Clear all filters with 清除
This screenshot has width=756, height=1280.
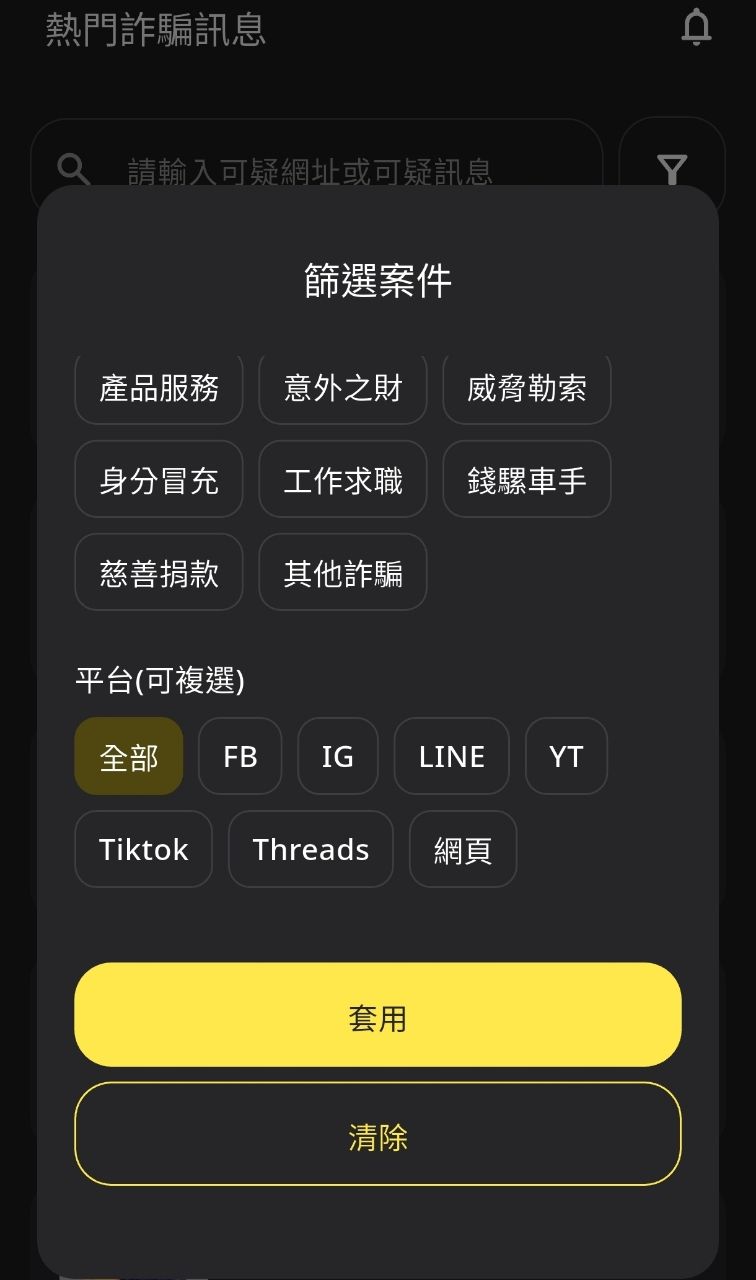[378, 1135]
